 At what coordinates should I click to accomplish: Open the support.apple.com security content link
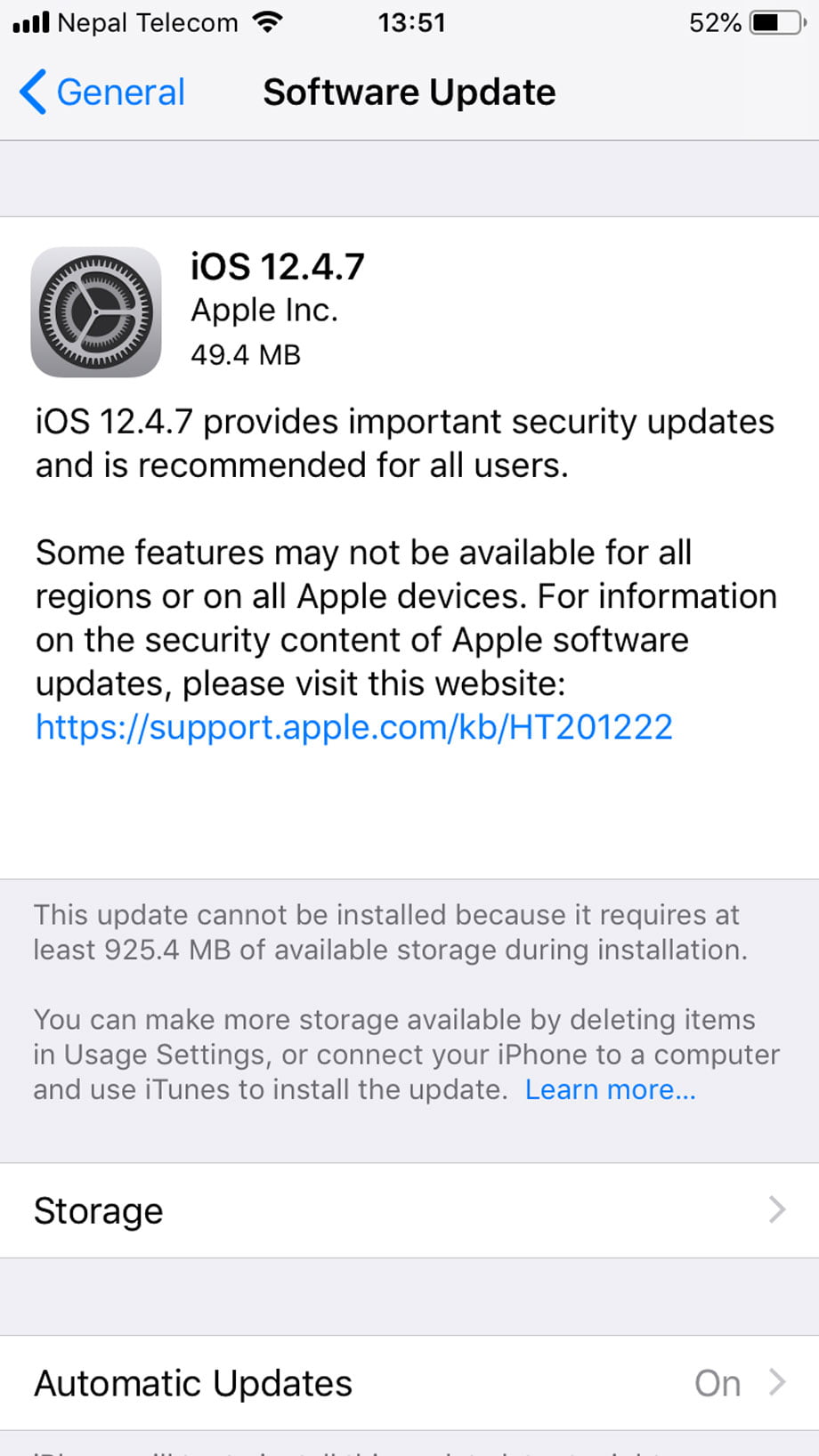point(353,727)
